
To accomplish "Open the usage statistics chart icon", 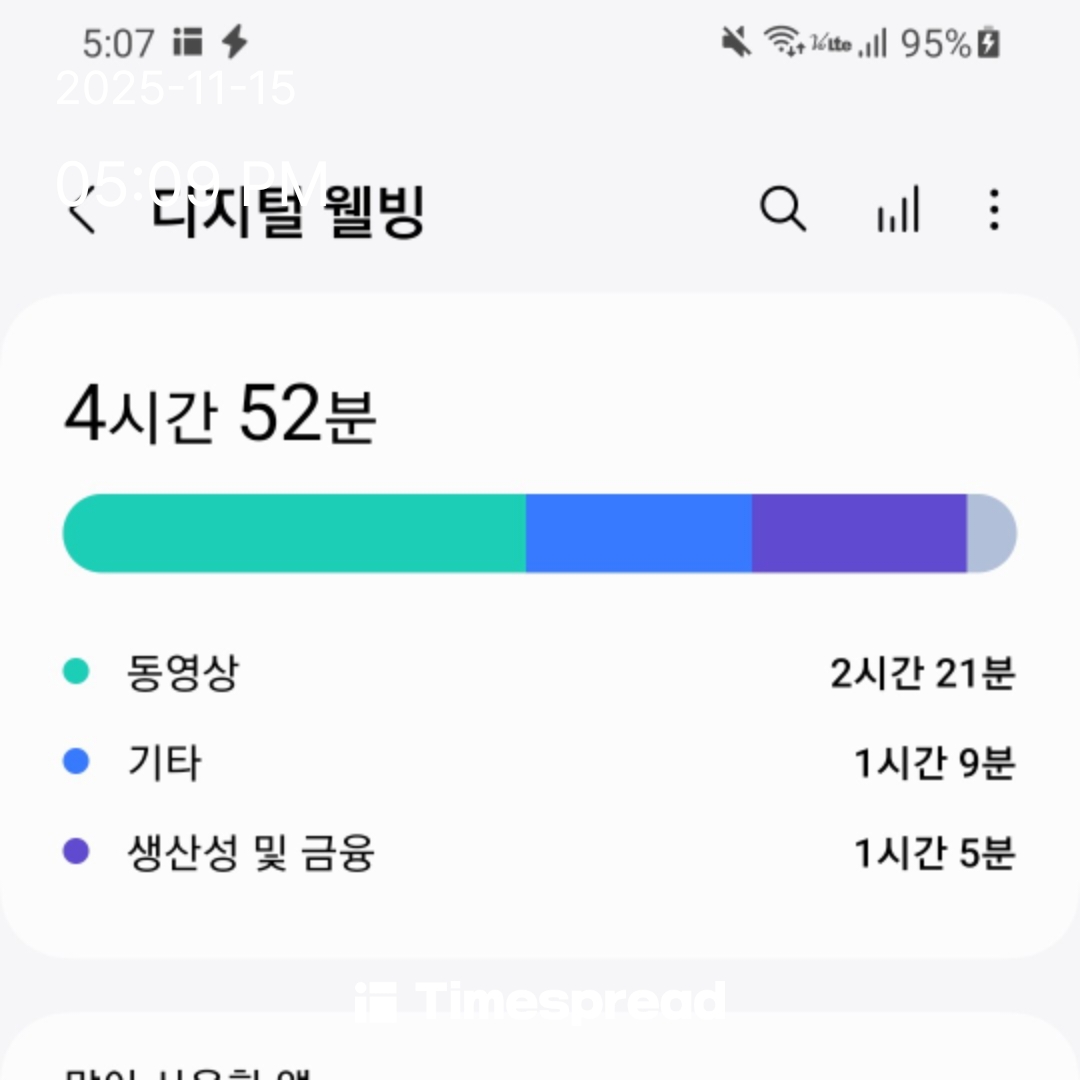I will (x=897, y=211).
